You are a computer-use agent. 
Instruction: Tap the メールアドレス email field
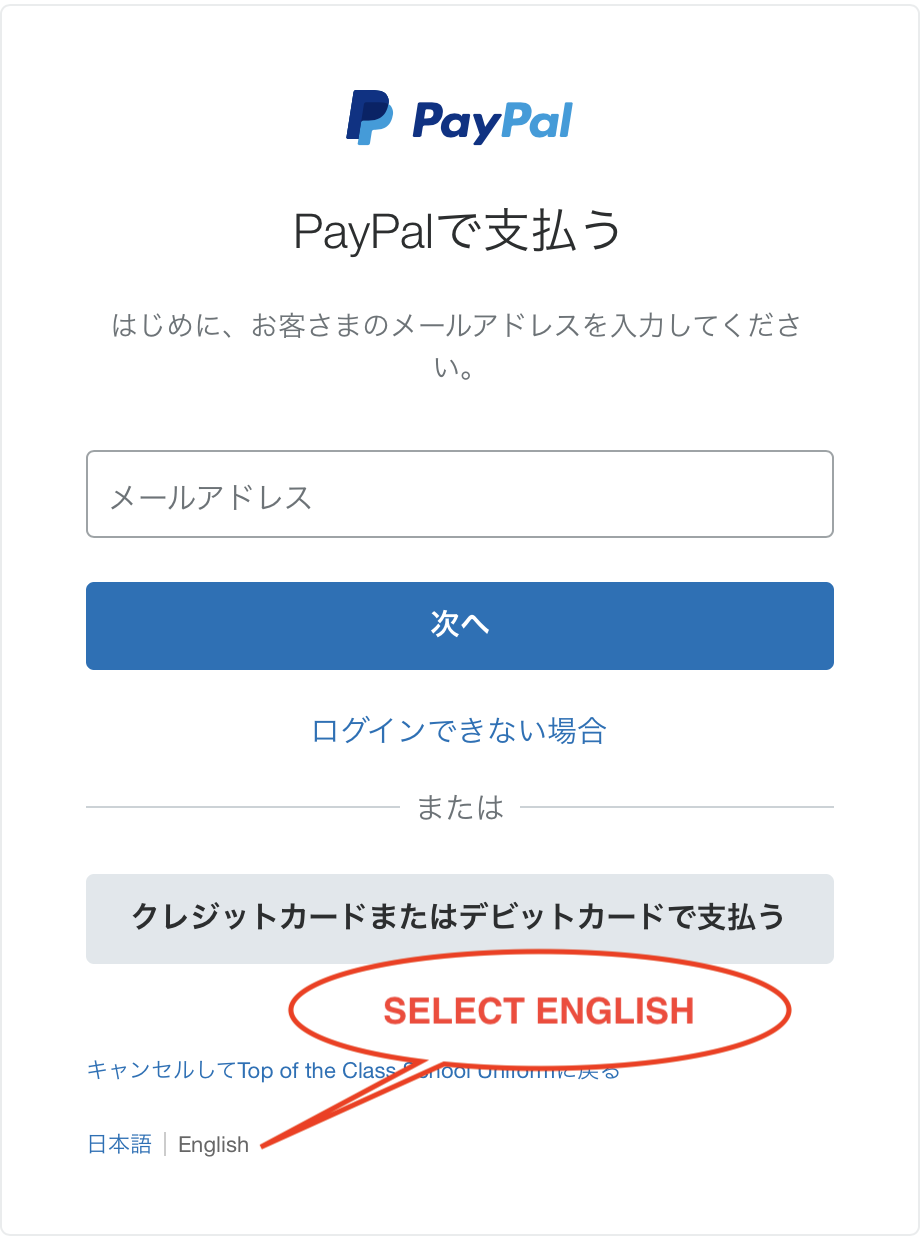point(459,494)
